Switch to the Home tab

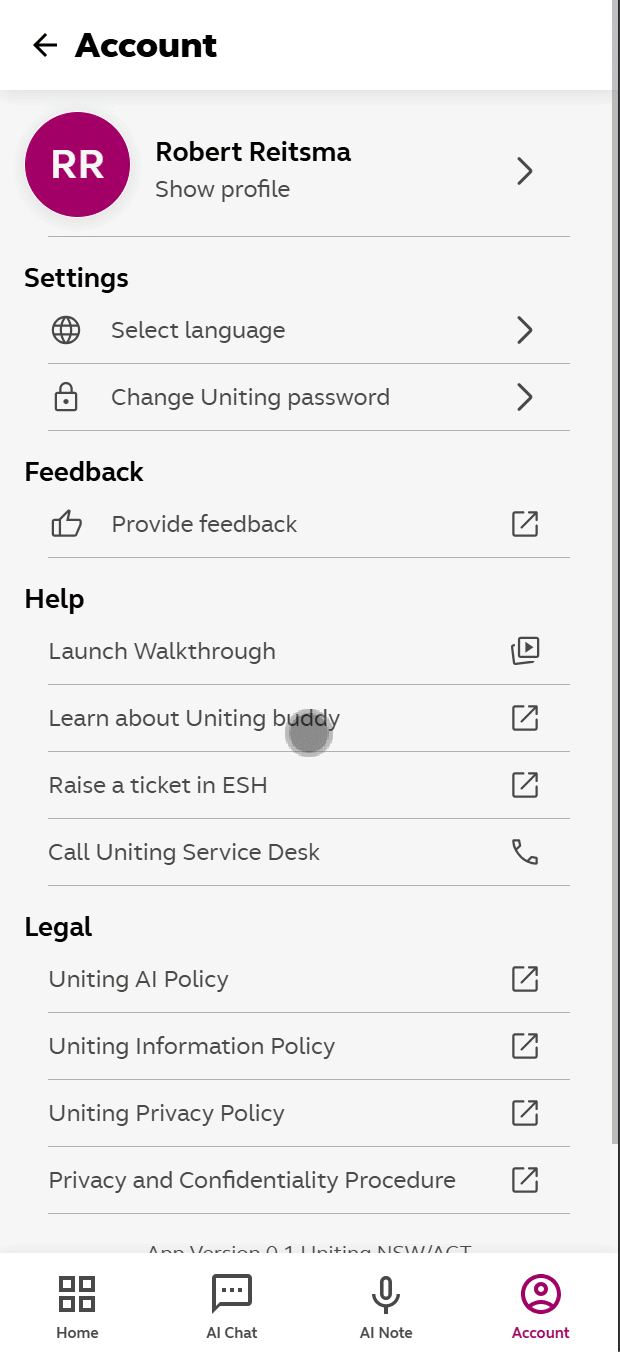77,1306
